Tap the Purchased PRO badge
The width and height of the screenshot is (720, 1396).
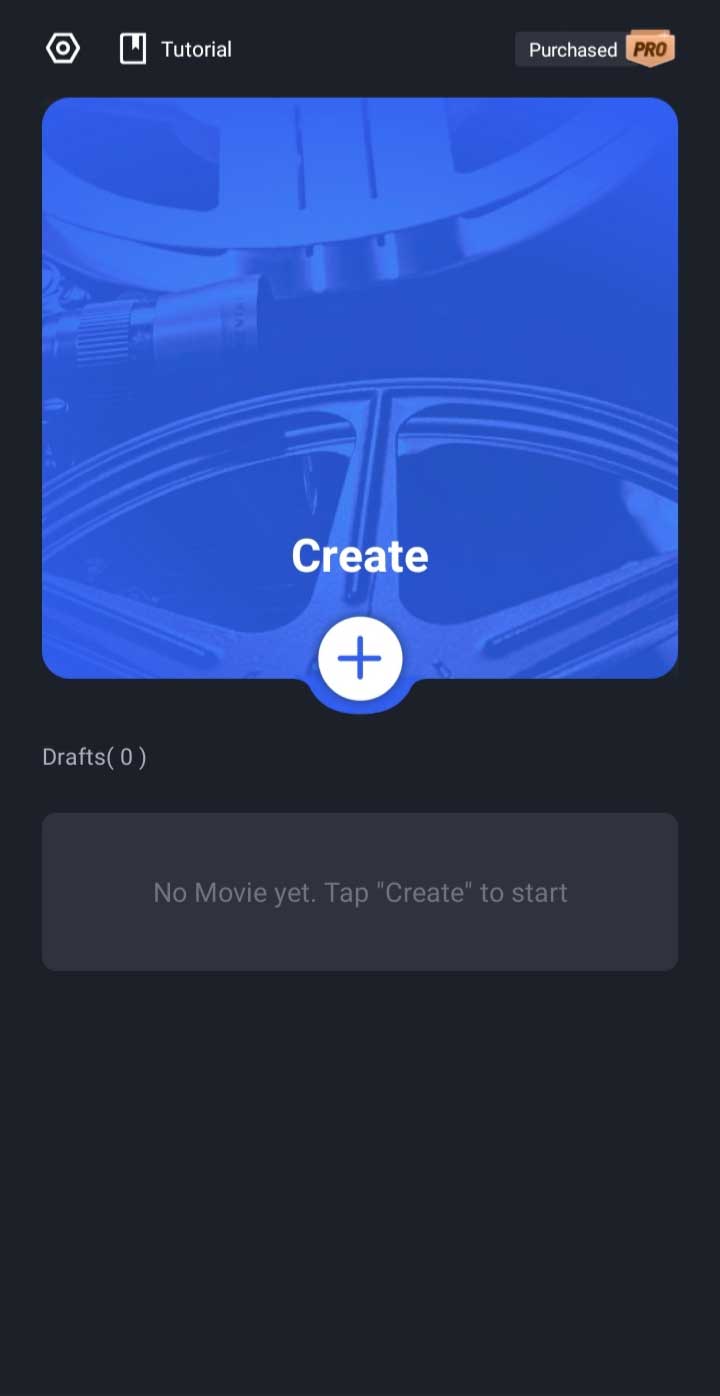click(595, 49)
